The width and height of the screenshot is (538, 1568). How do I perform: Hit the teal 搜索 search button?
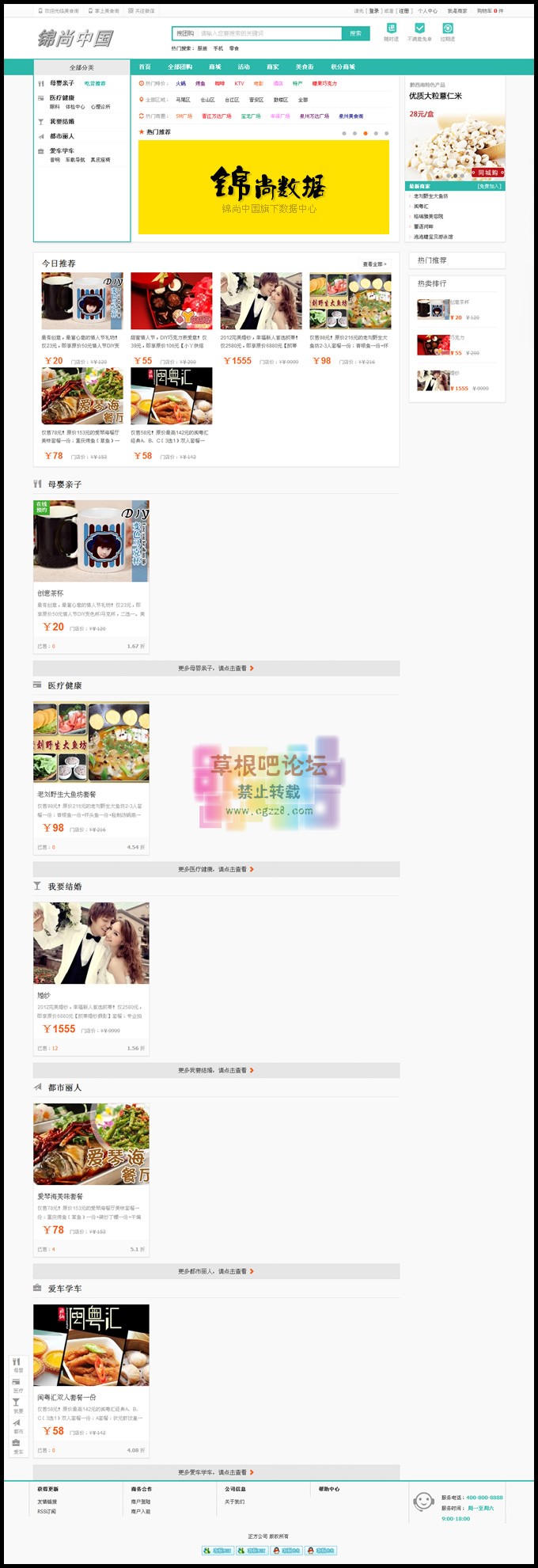tap(355, 33)
